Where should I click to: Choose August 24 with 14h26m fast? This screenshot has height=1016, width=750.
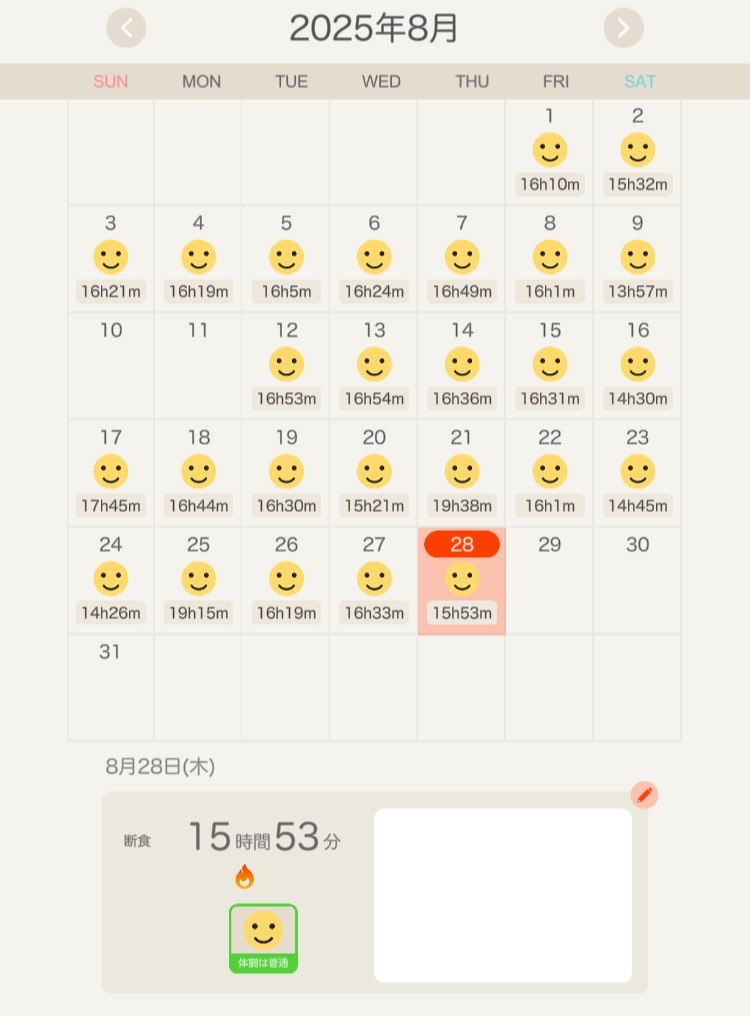(x=111, y=580)
